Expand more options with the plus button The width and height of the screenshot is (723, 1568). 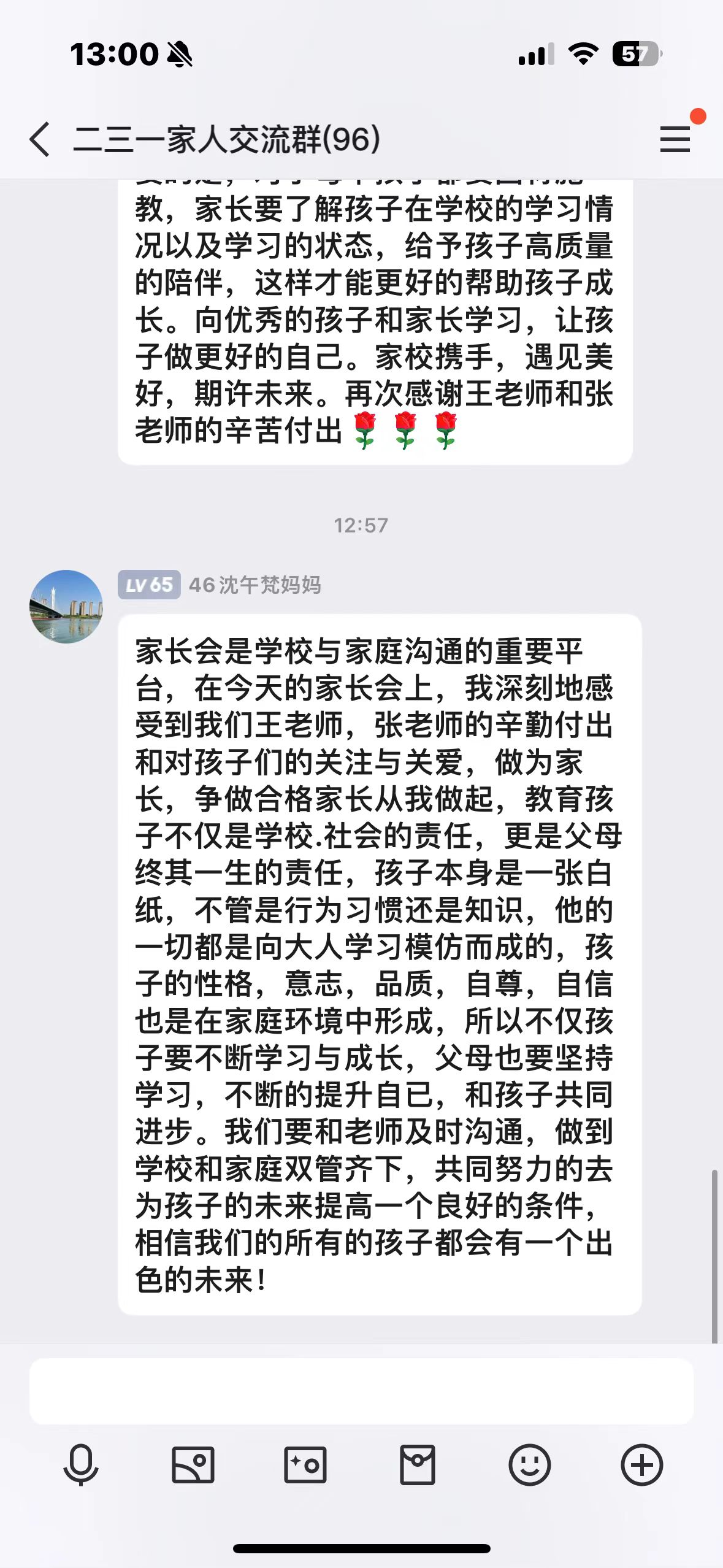642,1465
